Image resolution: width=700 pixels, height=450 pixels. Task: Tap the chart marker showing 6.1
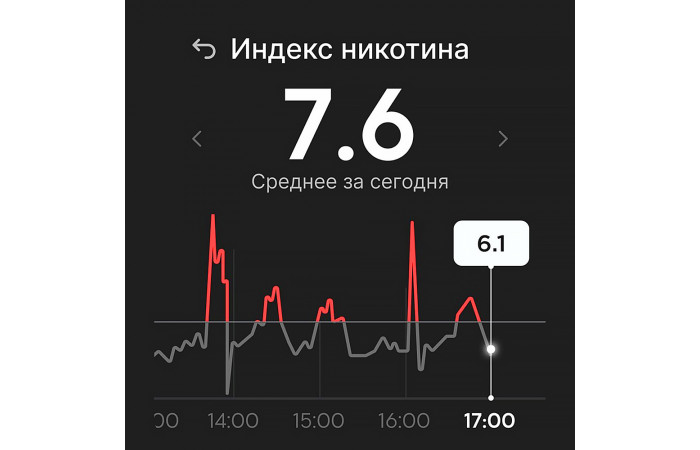[x=490, y=349]
